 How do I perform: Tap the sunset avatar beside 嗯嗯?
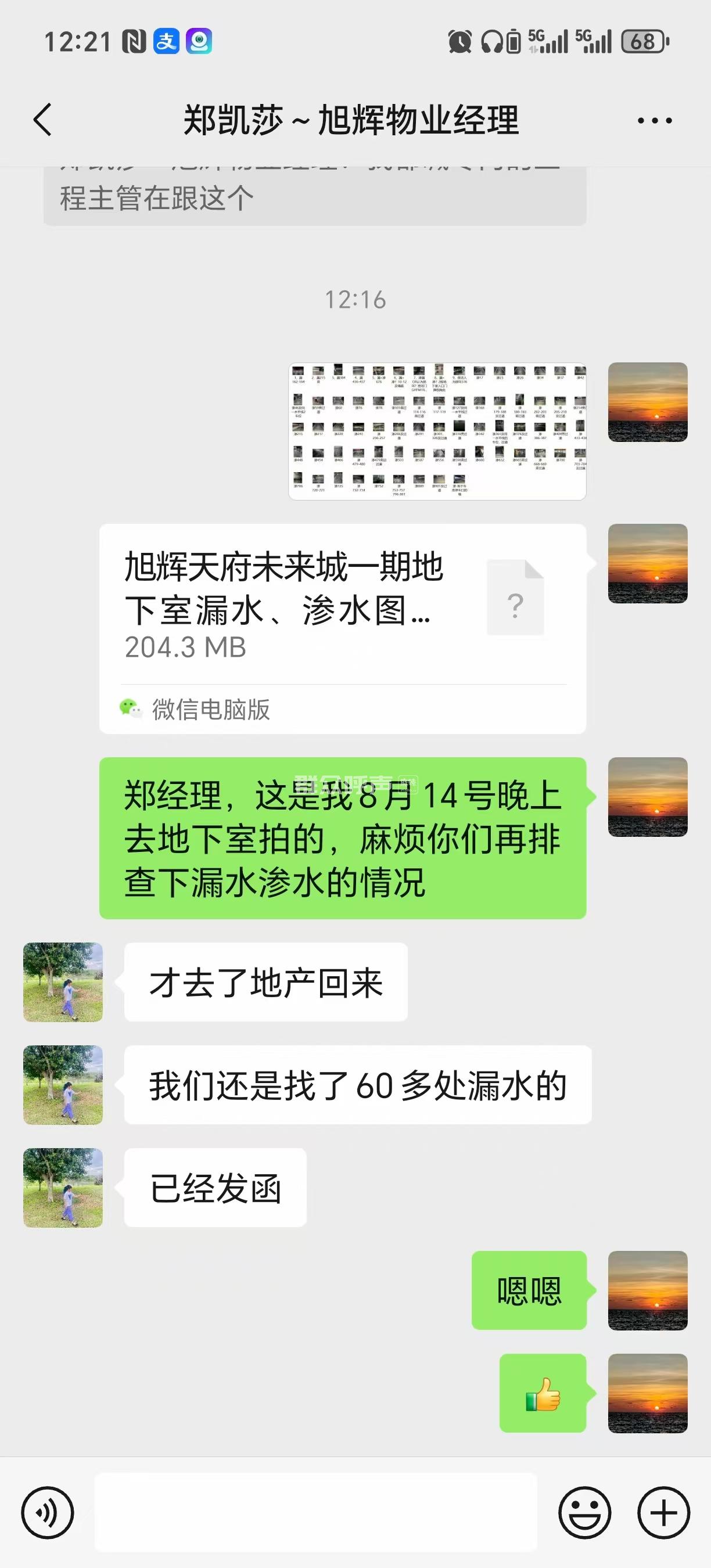[x=648, y=1290]
